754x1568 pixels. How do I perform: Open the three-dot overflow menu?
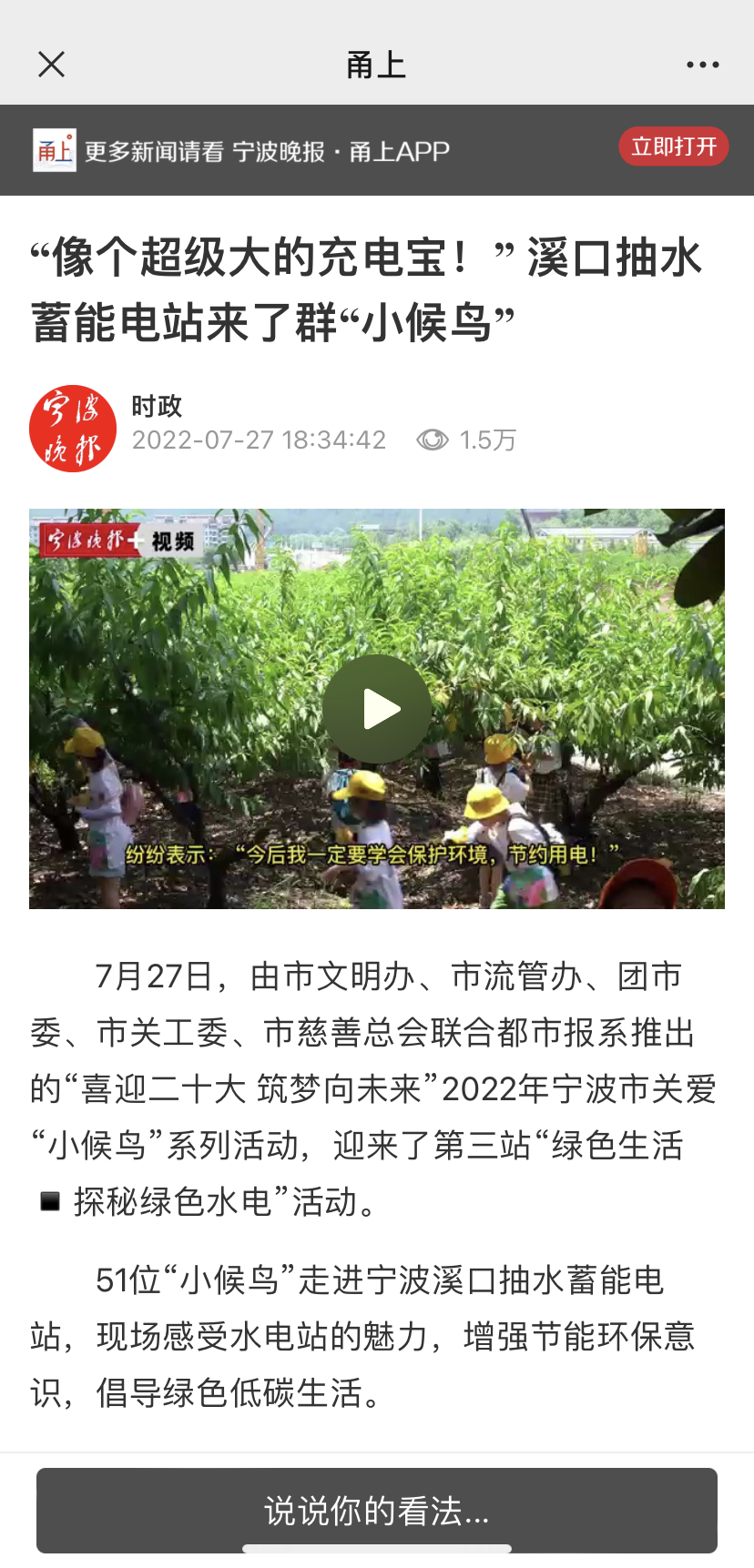702,65
